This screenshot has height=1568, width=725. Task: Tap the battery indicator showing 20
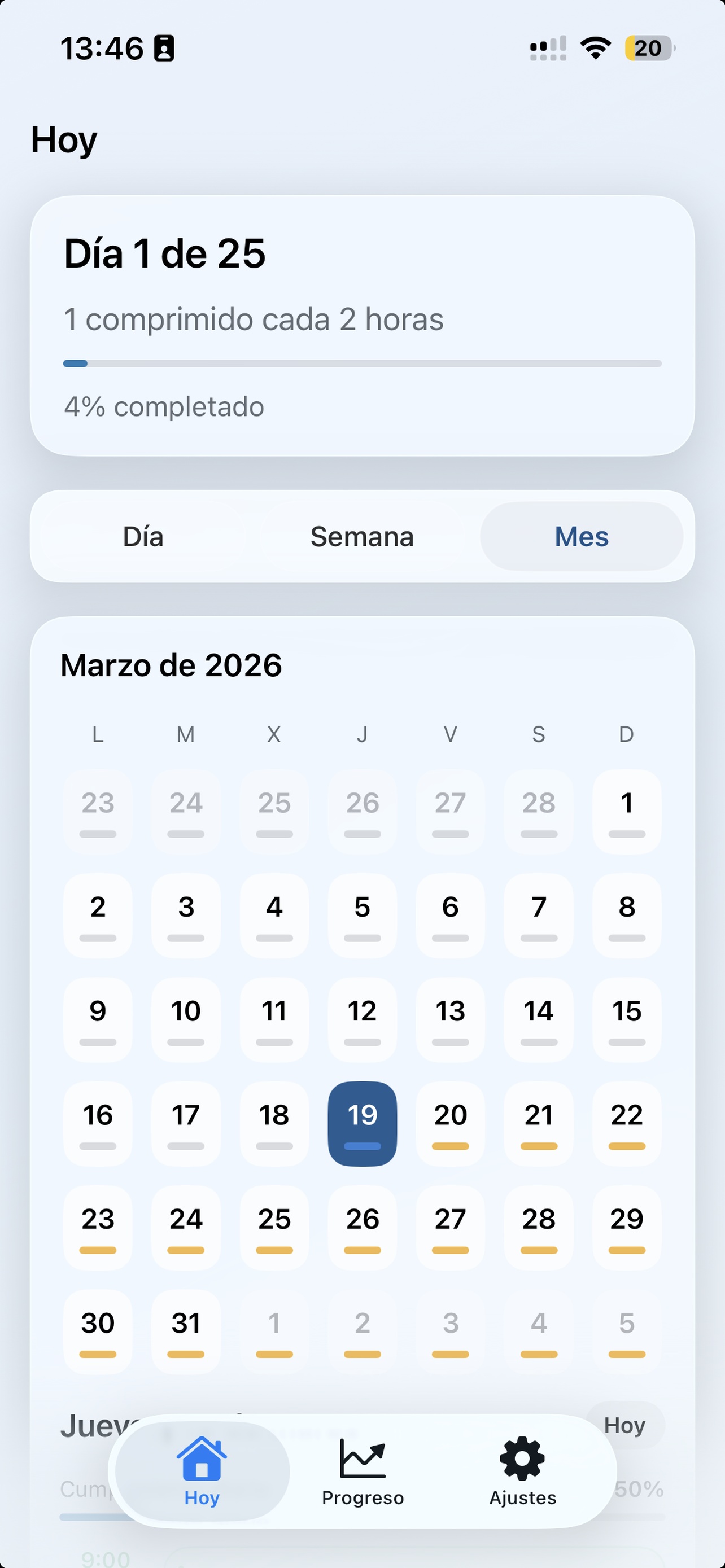(648, 47)
